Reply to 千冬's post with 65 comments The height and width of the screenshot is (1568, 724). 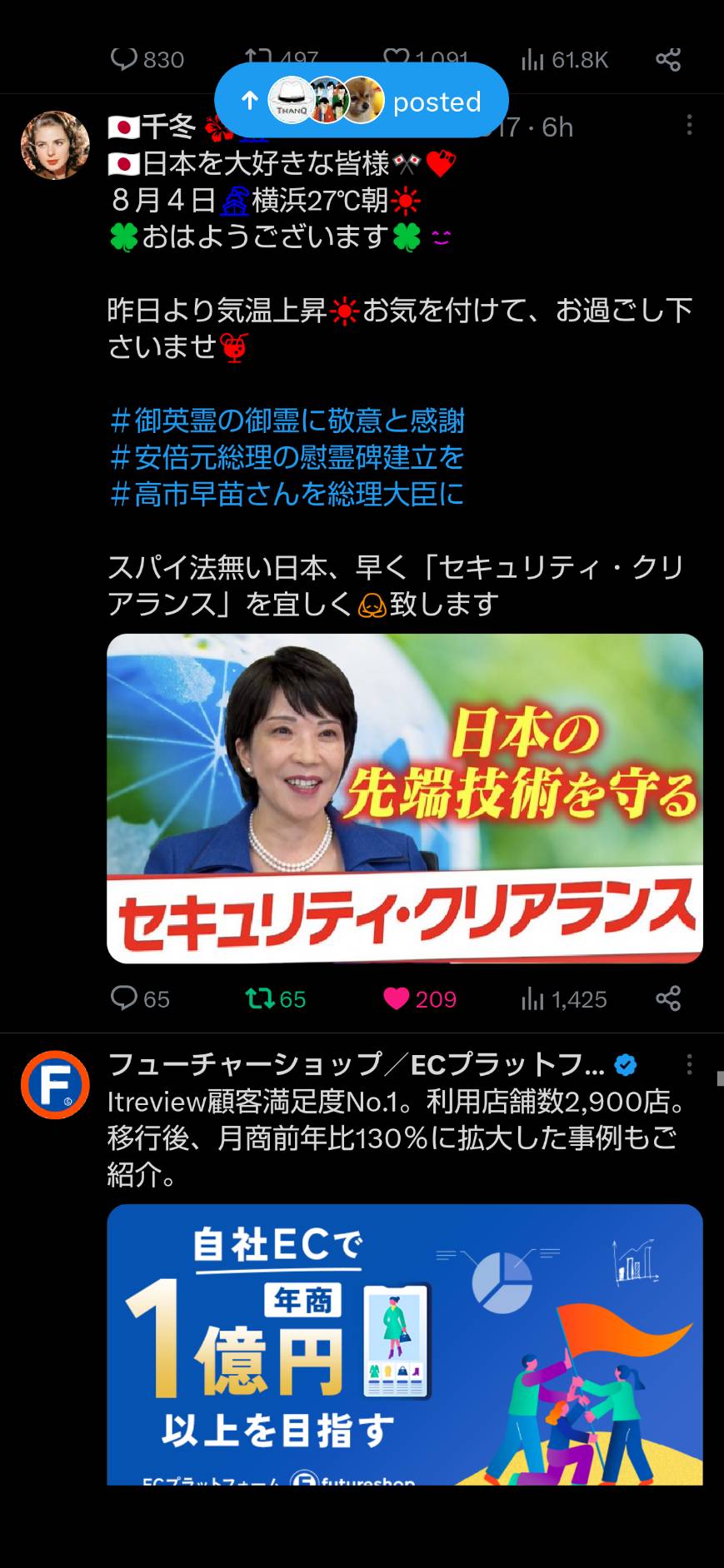tap(140, 998)
